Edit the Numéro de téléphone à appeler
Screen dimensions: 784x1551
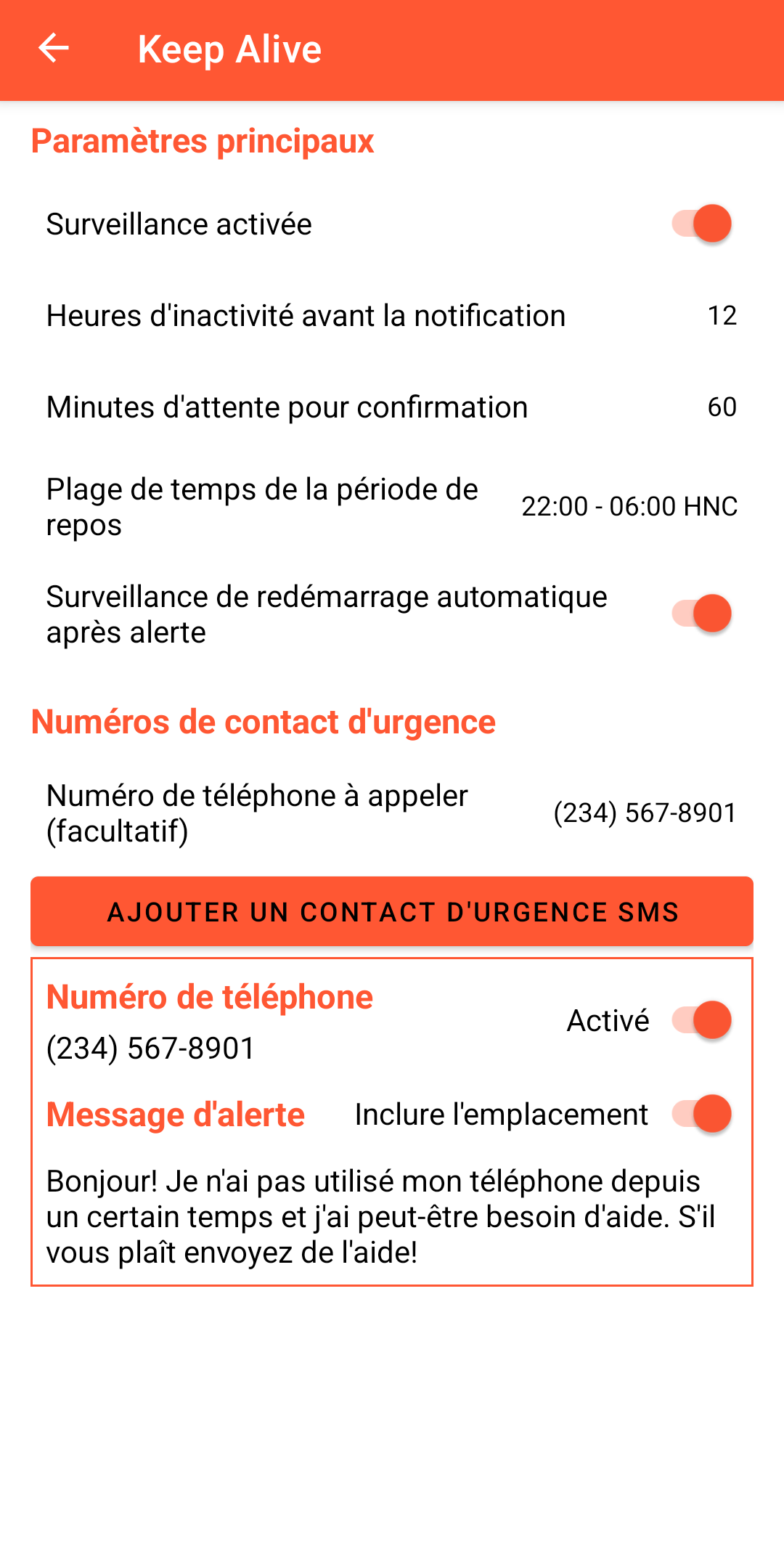pos(392,813)
